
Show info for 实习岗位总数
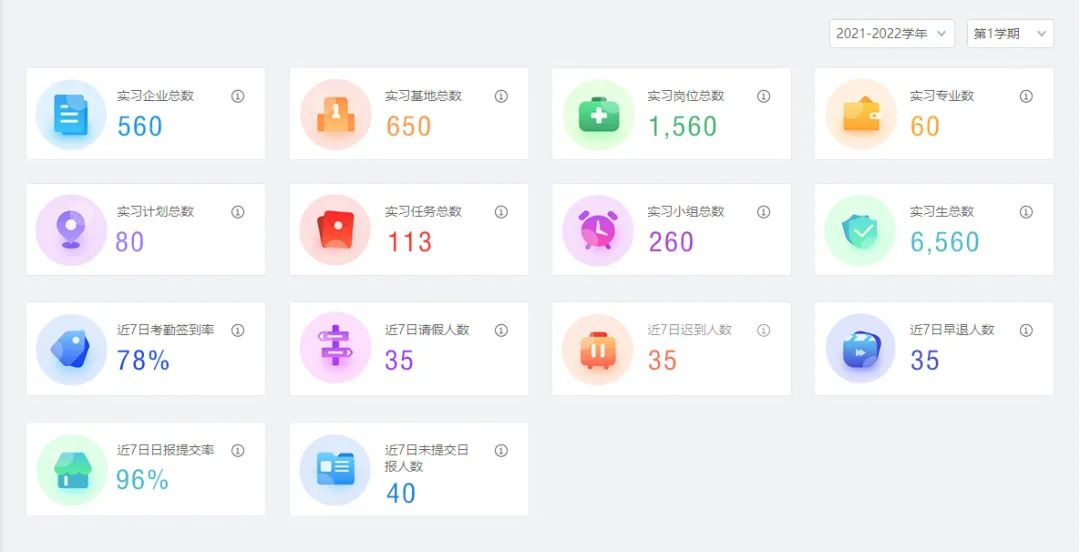(x=763, y=96)
